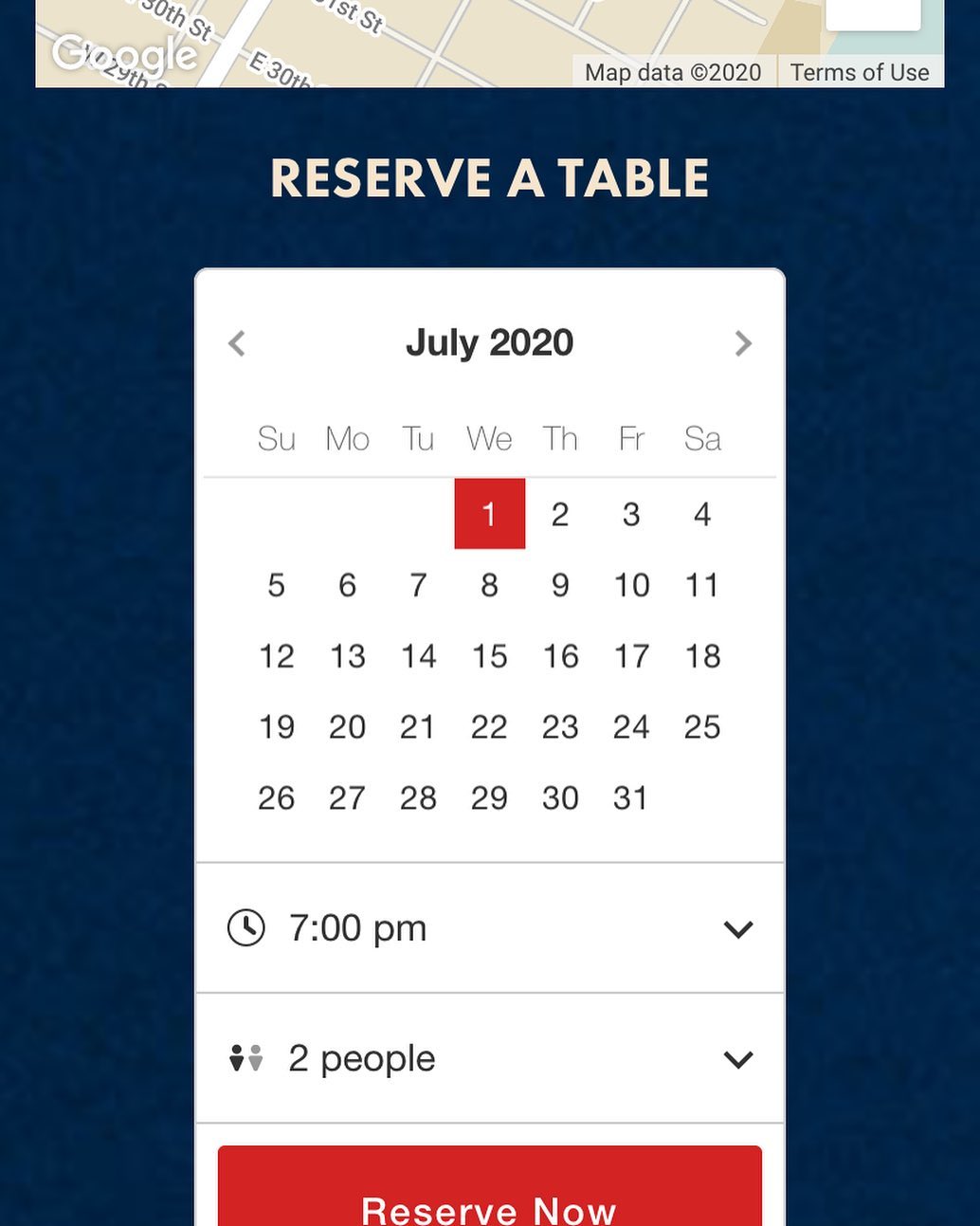Select July 15 in the date picker
Image resolution: width=980 pixels, height=1226 pixels.
489,656
